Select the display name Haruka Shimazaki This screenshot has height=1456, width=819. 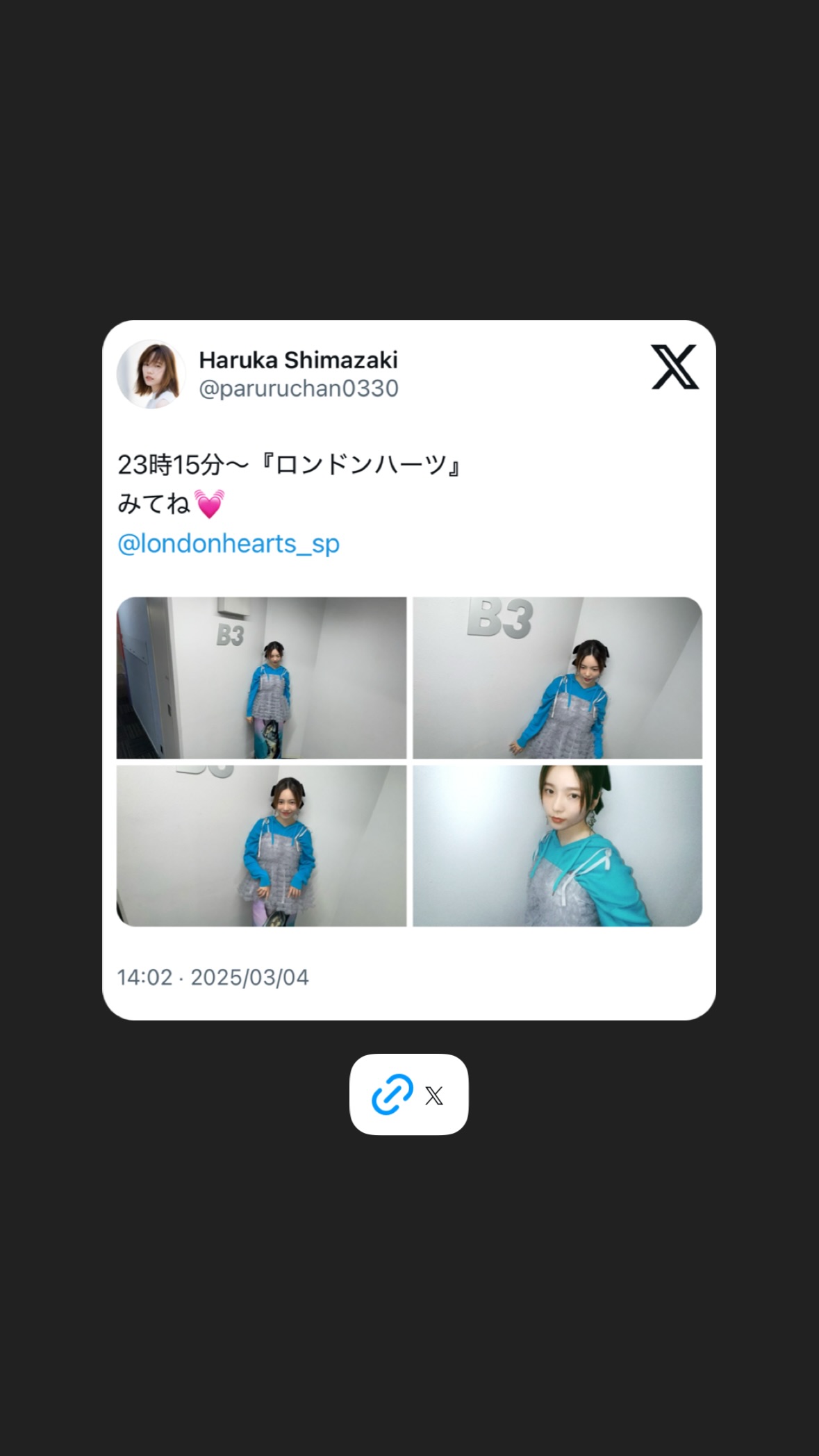click(299, 360)
